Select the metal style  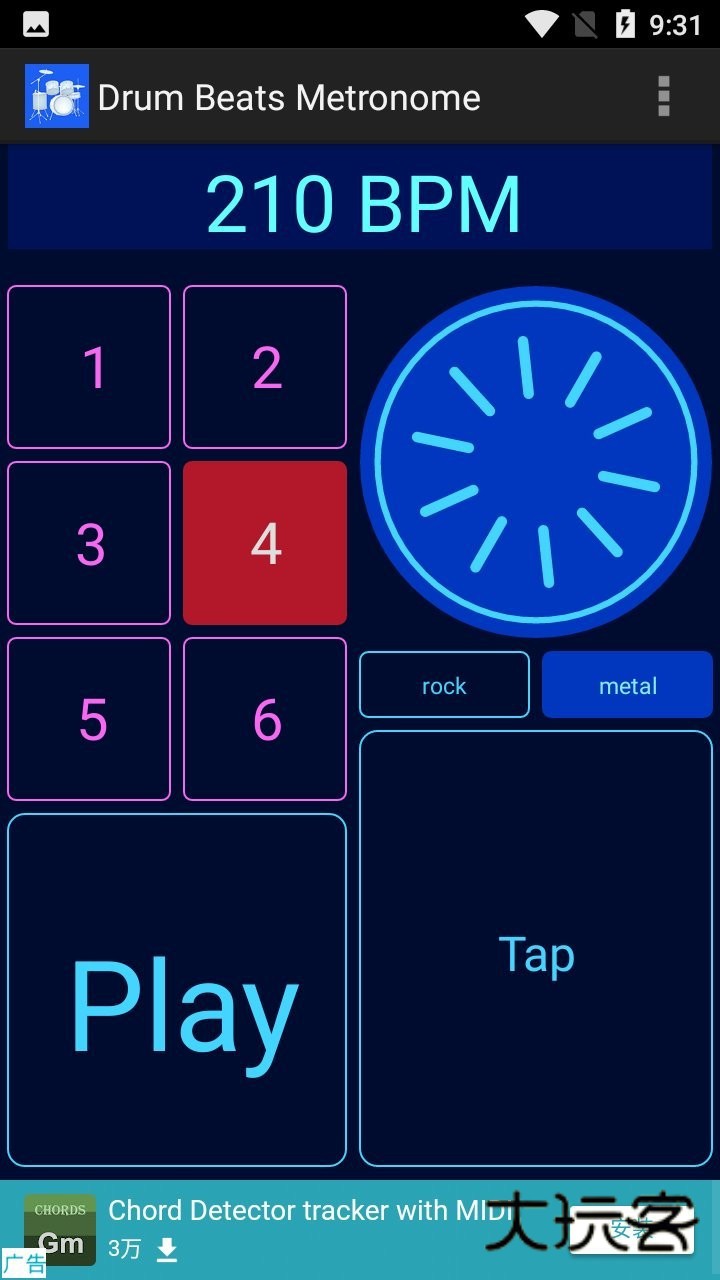pos(627,685)
